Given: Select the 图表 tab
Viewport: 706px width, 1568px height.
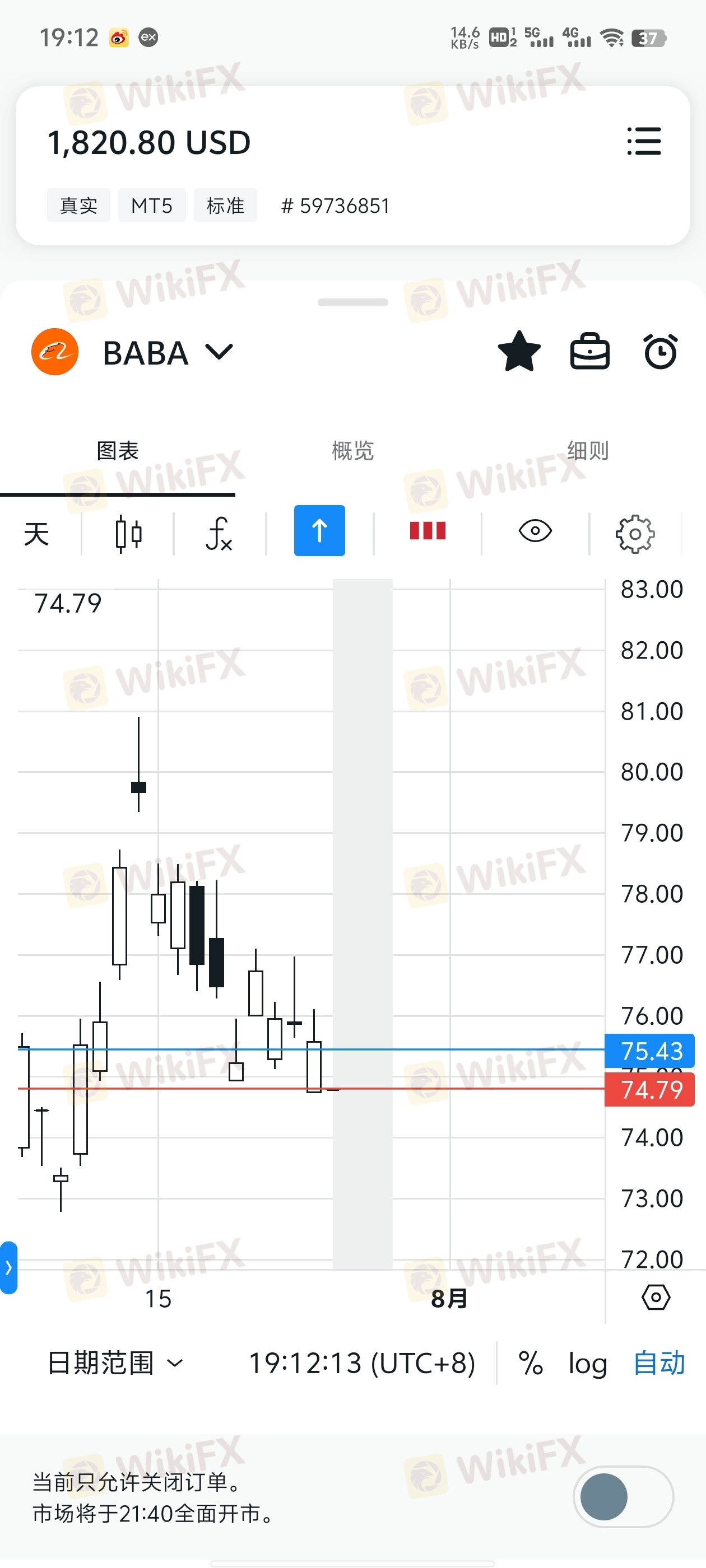Looking at the screenshot, I should click(118, 451).
